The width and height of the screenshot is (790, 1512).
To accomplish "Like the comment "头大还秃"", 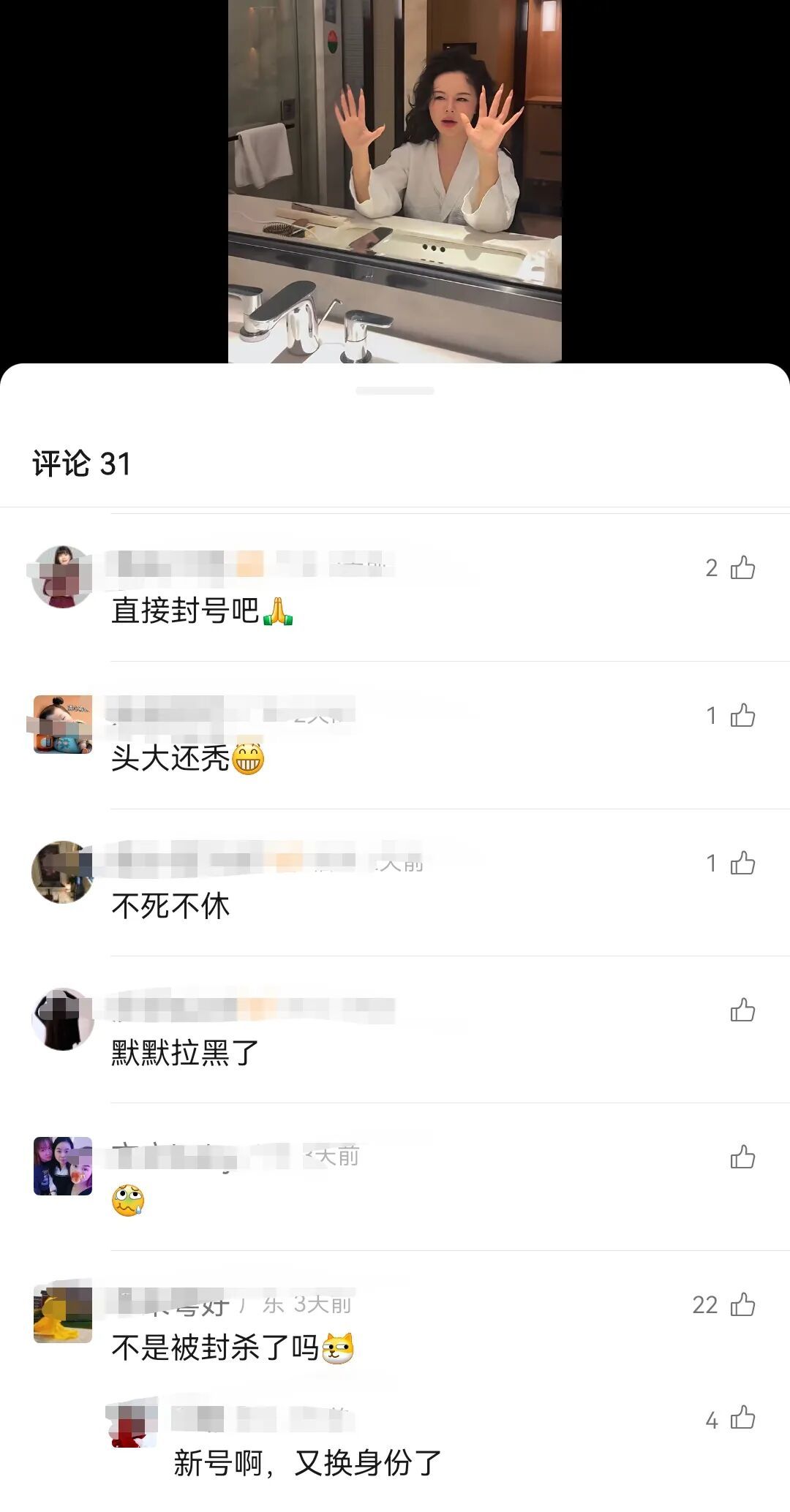I will pos(742,716).
